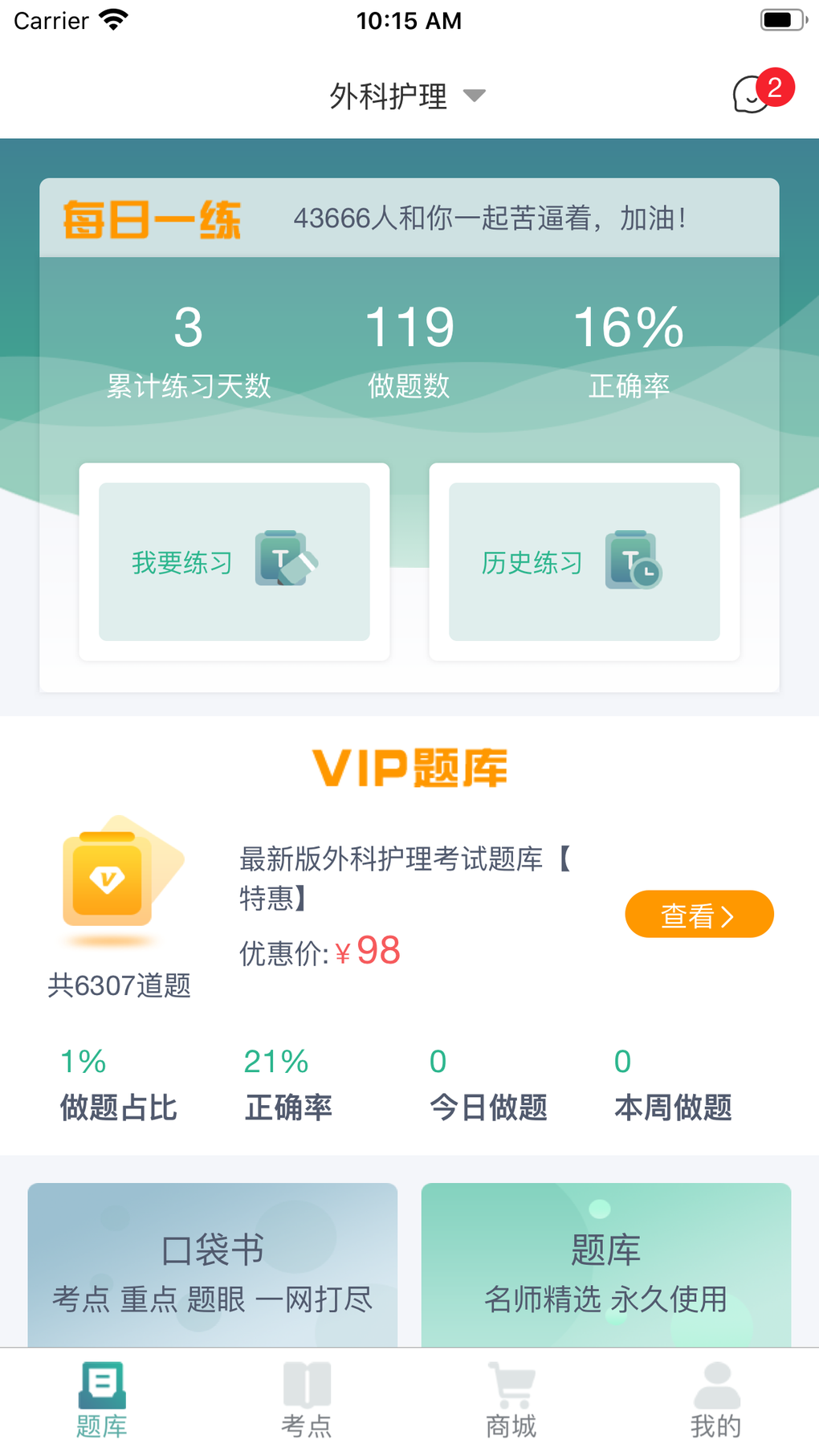Go to the 我的 tab
This screenshot has width=819, height=1456.
(716, 1401)
